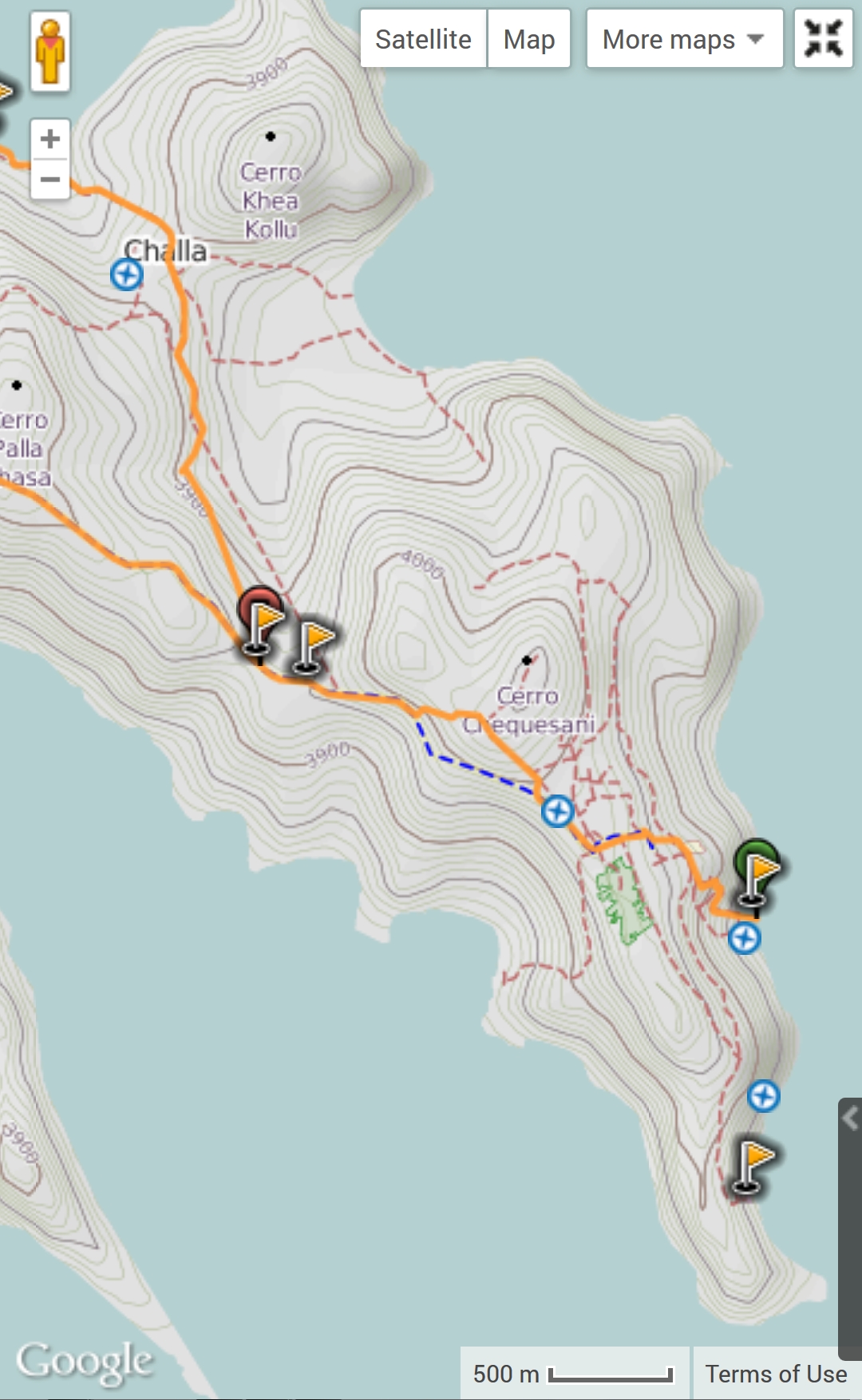Viewport: 862px width, 1400px height.
Task: Zoom in on the map
Action: point(50,139)
